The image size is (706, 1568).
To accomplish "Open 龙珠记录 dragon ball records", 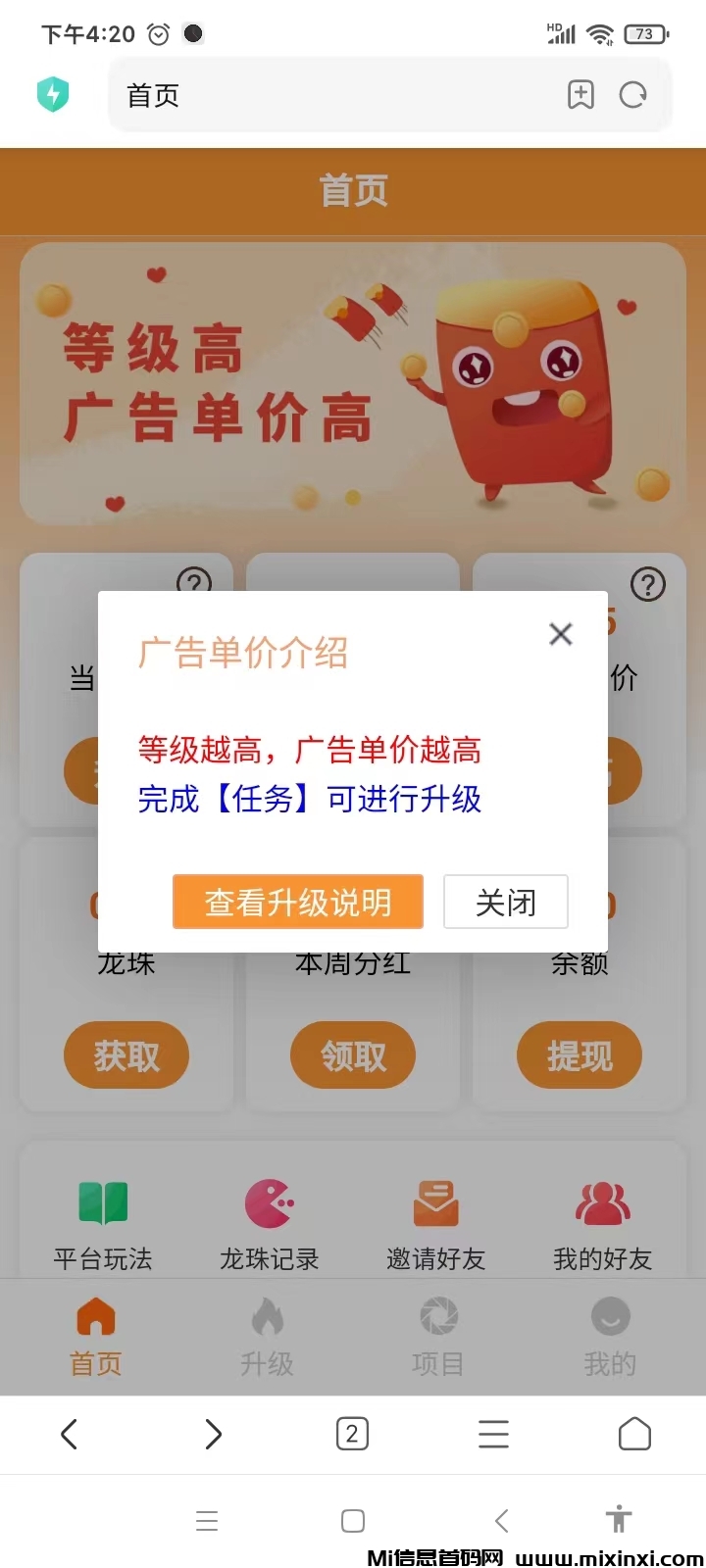I will pos(270,1203).
